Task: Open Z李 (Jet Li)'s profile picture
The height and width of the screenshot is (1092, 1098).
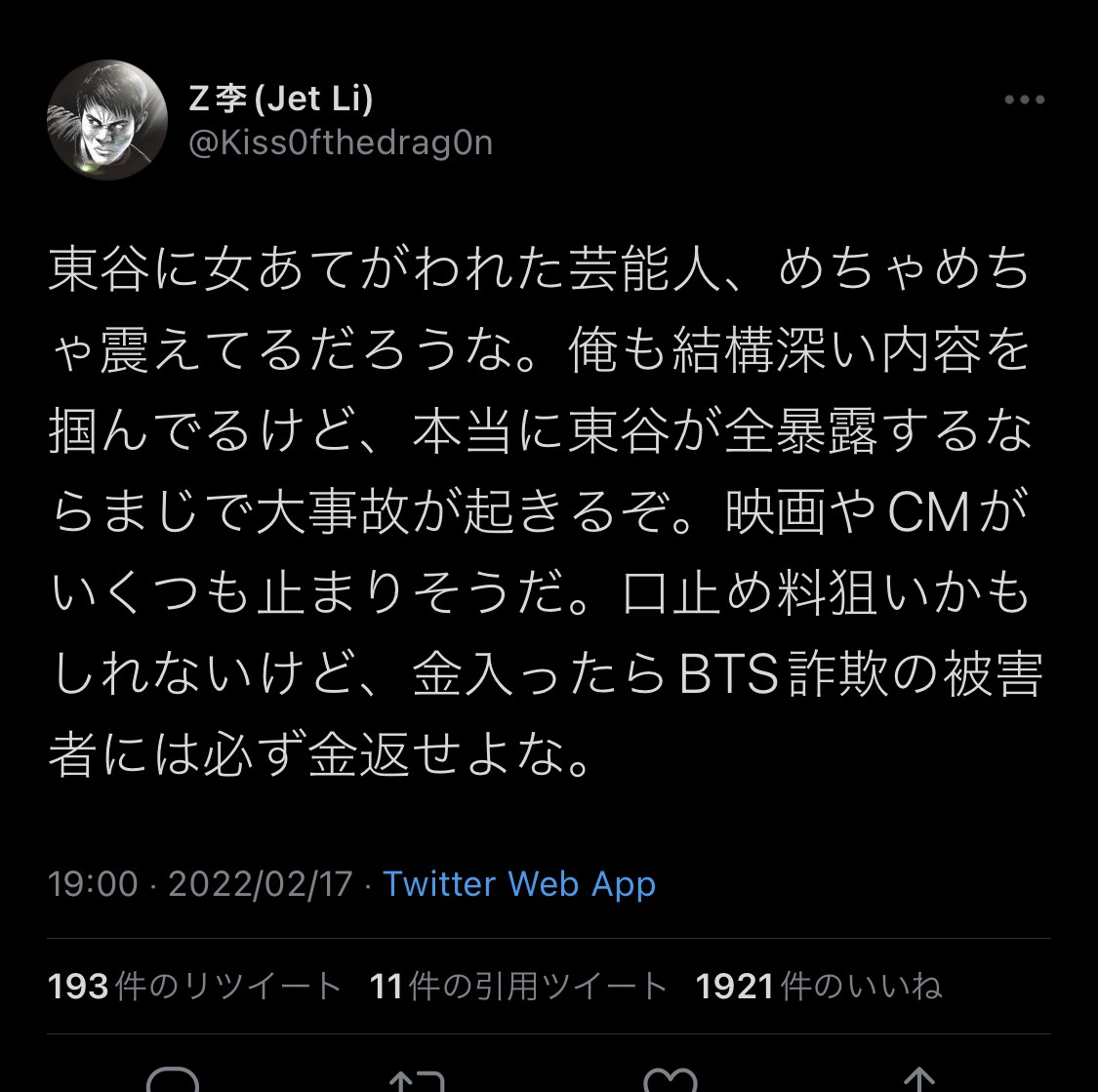Action: pyautogui.click(x=106, y=121)
